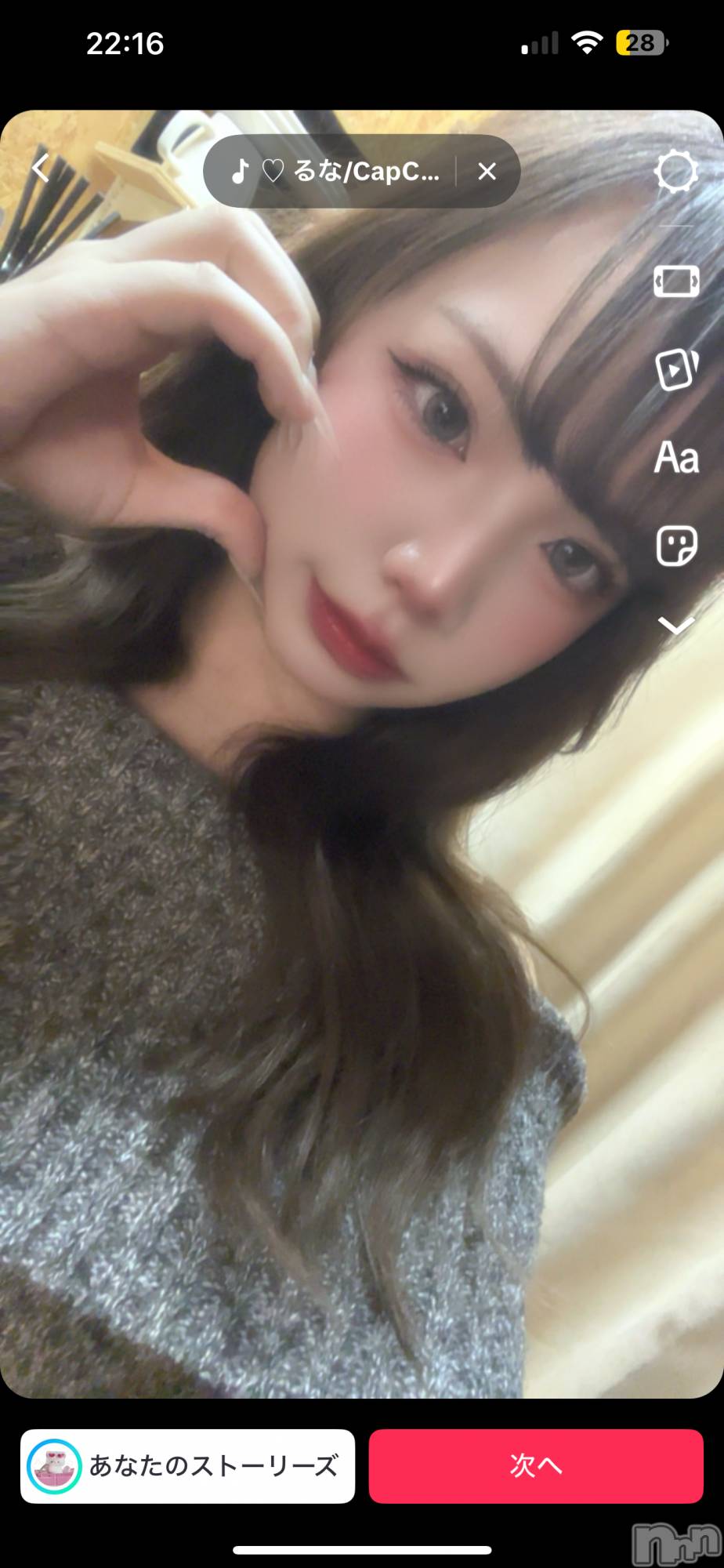This screenshot has height=1568, width=724.
Task: Open the selected sound るな/CapC…
Action: 337,171
